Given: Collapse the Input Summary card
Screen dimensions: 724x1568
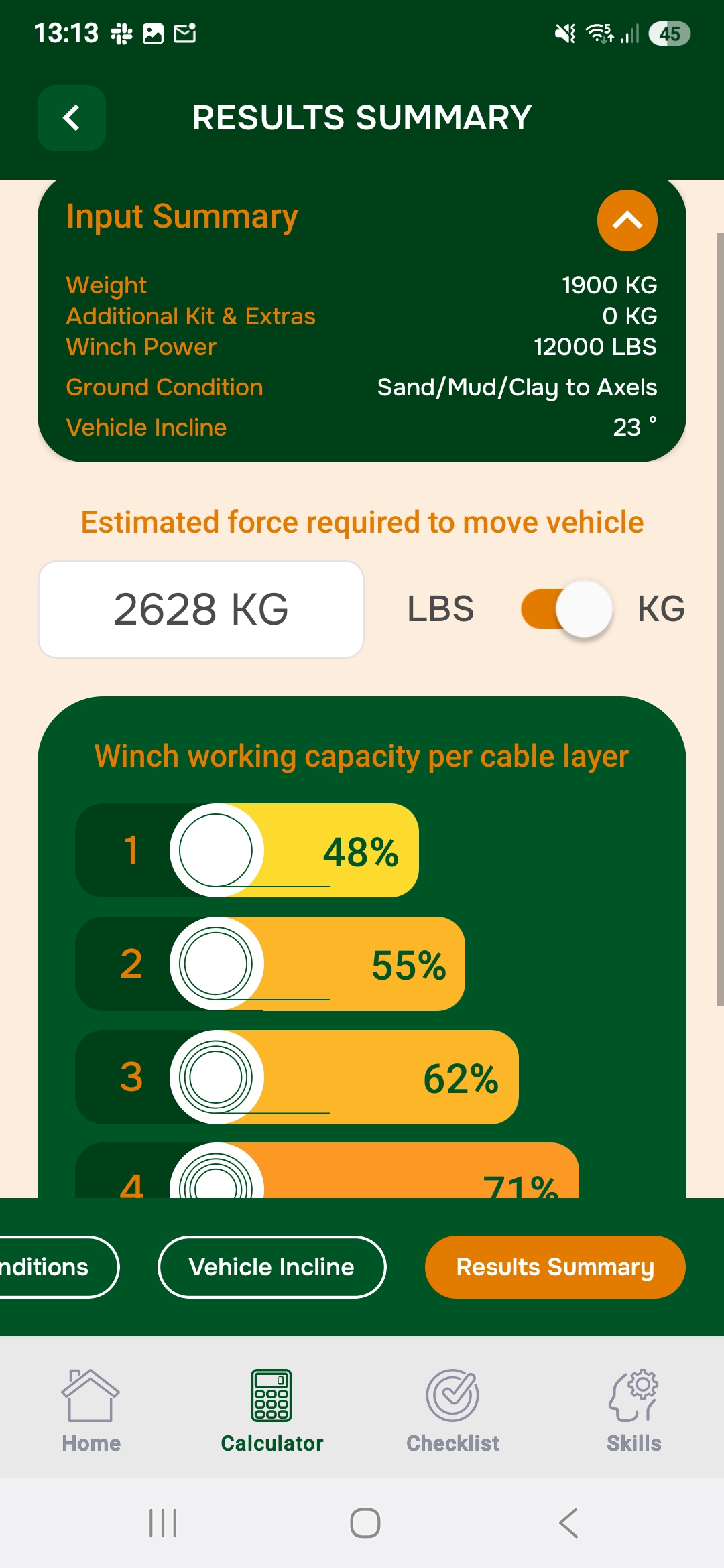Looking at the screenshot, I should pos(627,220).
